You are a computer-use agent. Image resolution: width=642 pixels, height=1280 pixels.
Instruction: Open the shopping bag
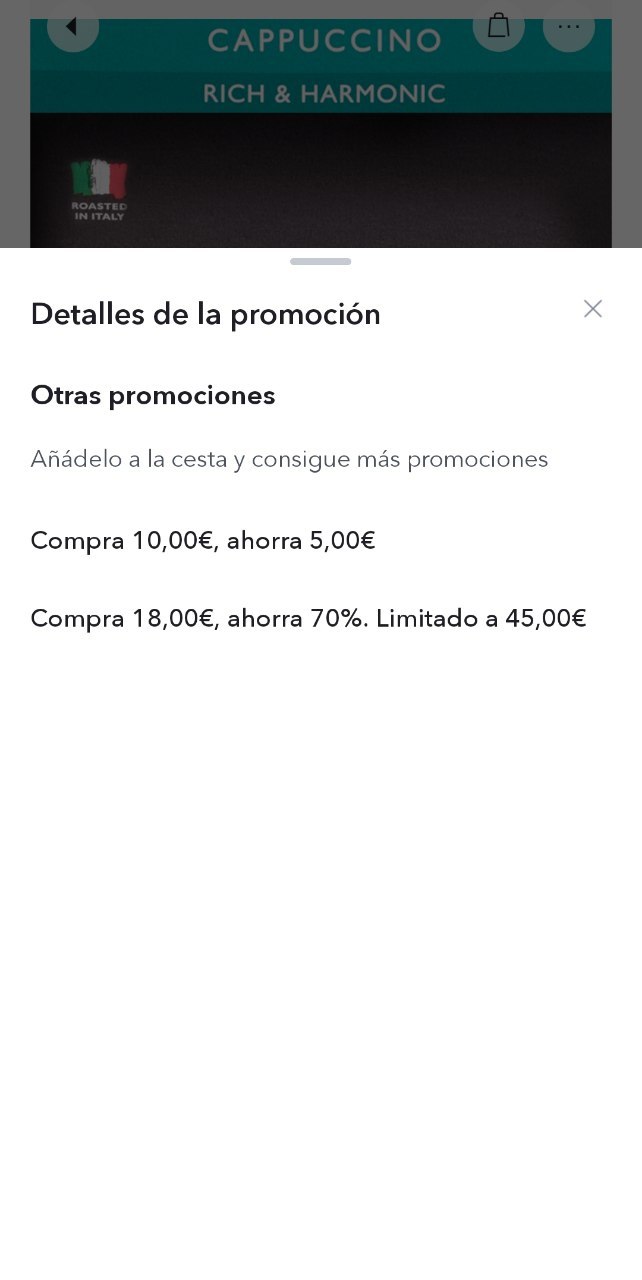[x=499, y=26]
